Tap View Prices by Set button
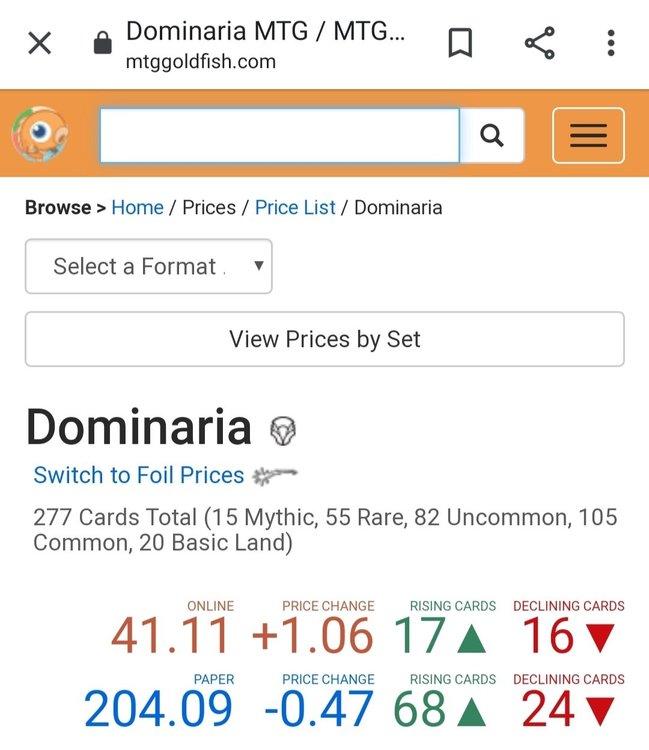Viewport: 649px width, 750px height. [x=324, y=339]
